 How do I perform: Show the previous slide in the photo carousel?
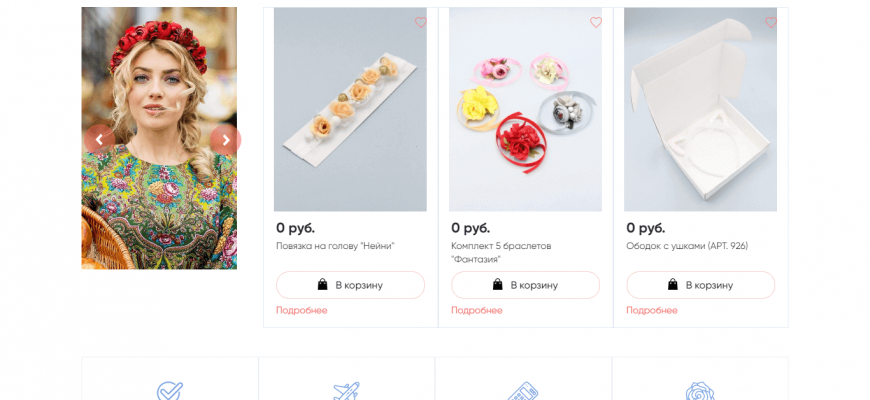coord(98,140)
